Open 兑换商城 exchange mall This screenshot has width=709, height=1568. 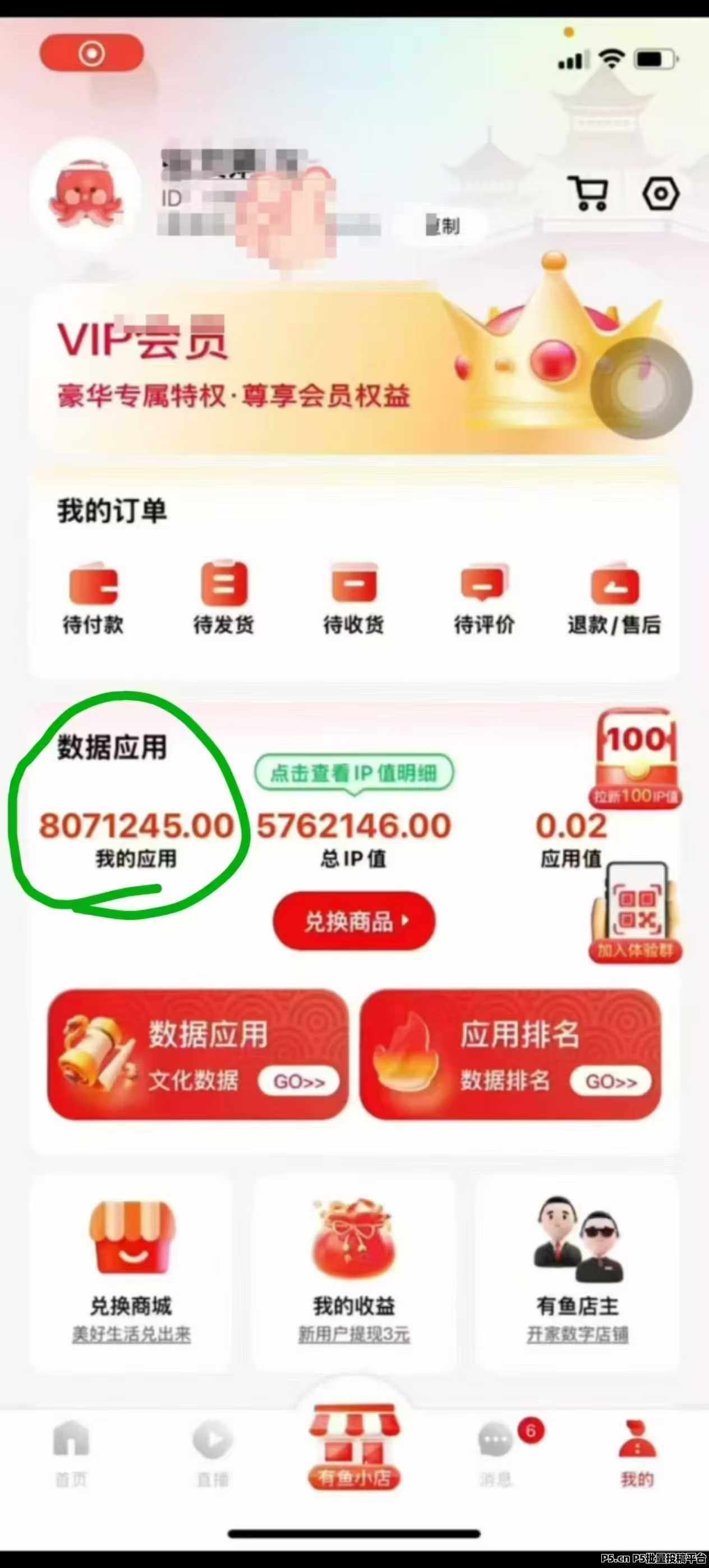pyautogui.click(x=131, y=1273)
